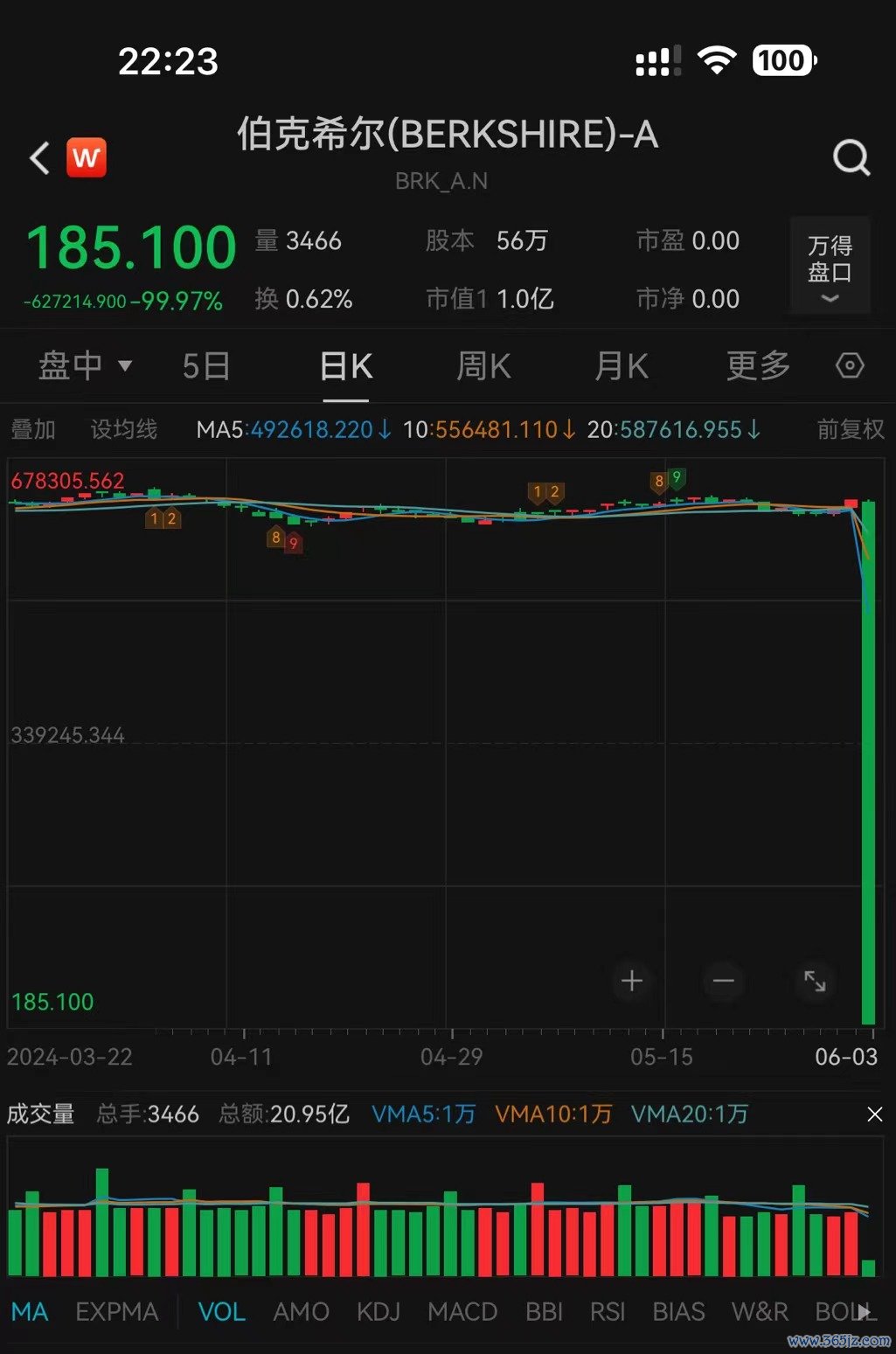Viewport: 896px width, 1354px height.
Task: Select the MACD indicator
Action: pos(462,1311)
